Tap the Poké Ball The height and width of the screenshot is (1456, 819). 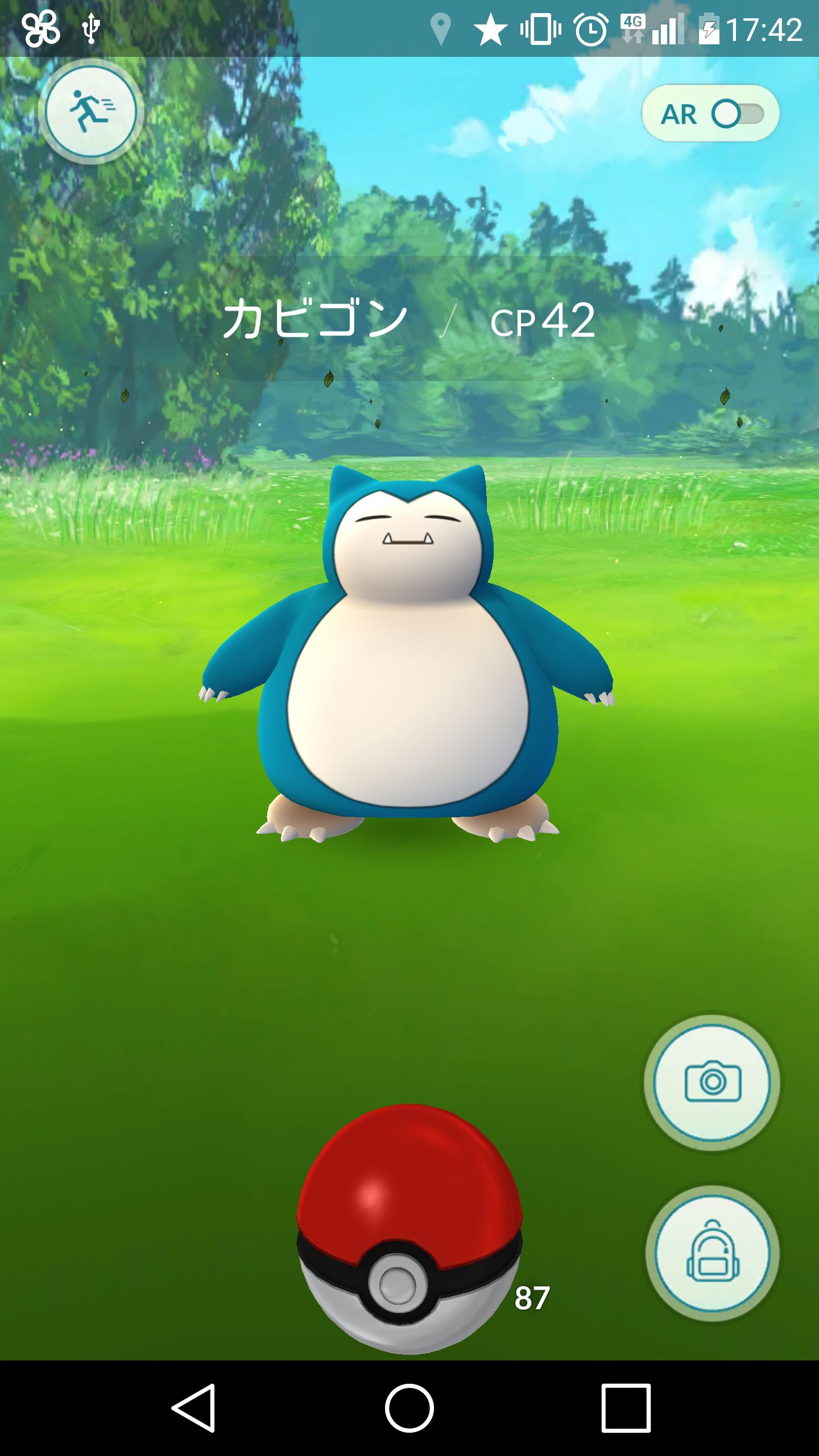[408, 1228]
